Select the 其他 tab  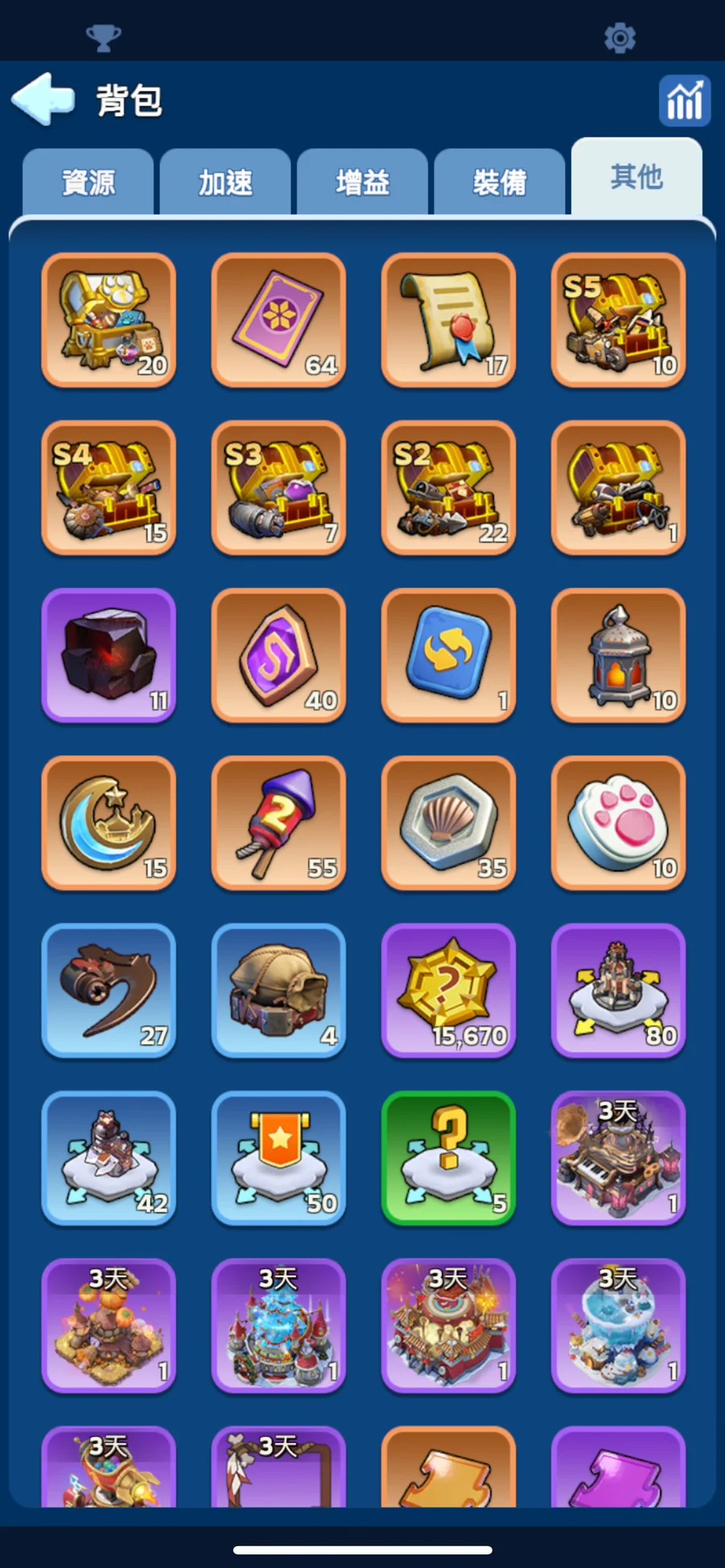pos(636,177)
